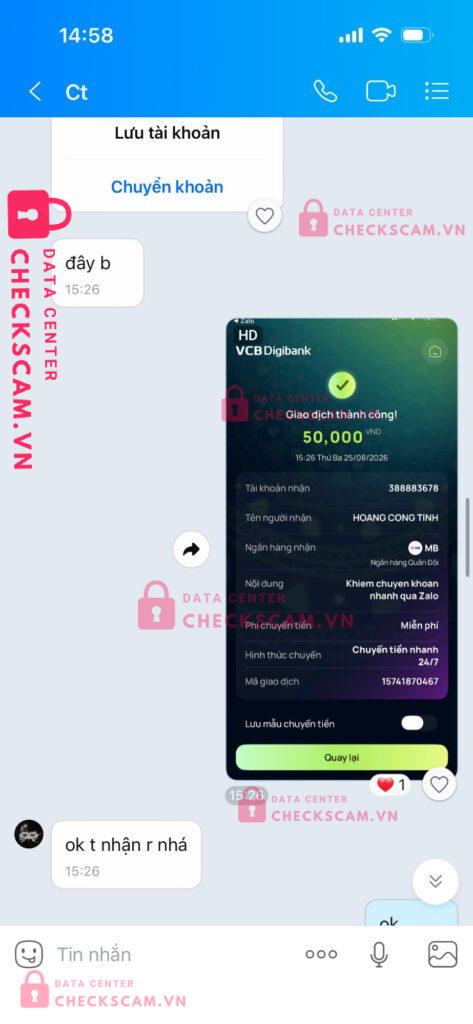Viewport: 473px width, 1024px height.
Task: Open the VCB Digibank receipt image
Action: tap(342, 549)
